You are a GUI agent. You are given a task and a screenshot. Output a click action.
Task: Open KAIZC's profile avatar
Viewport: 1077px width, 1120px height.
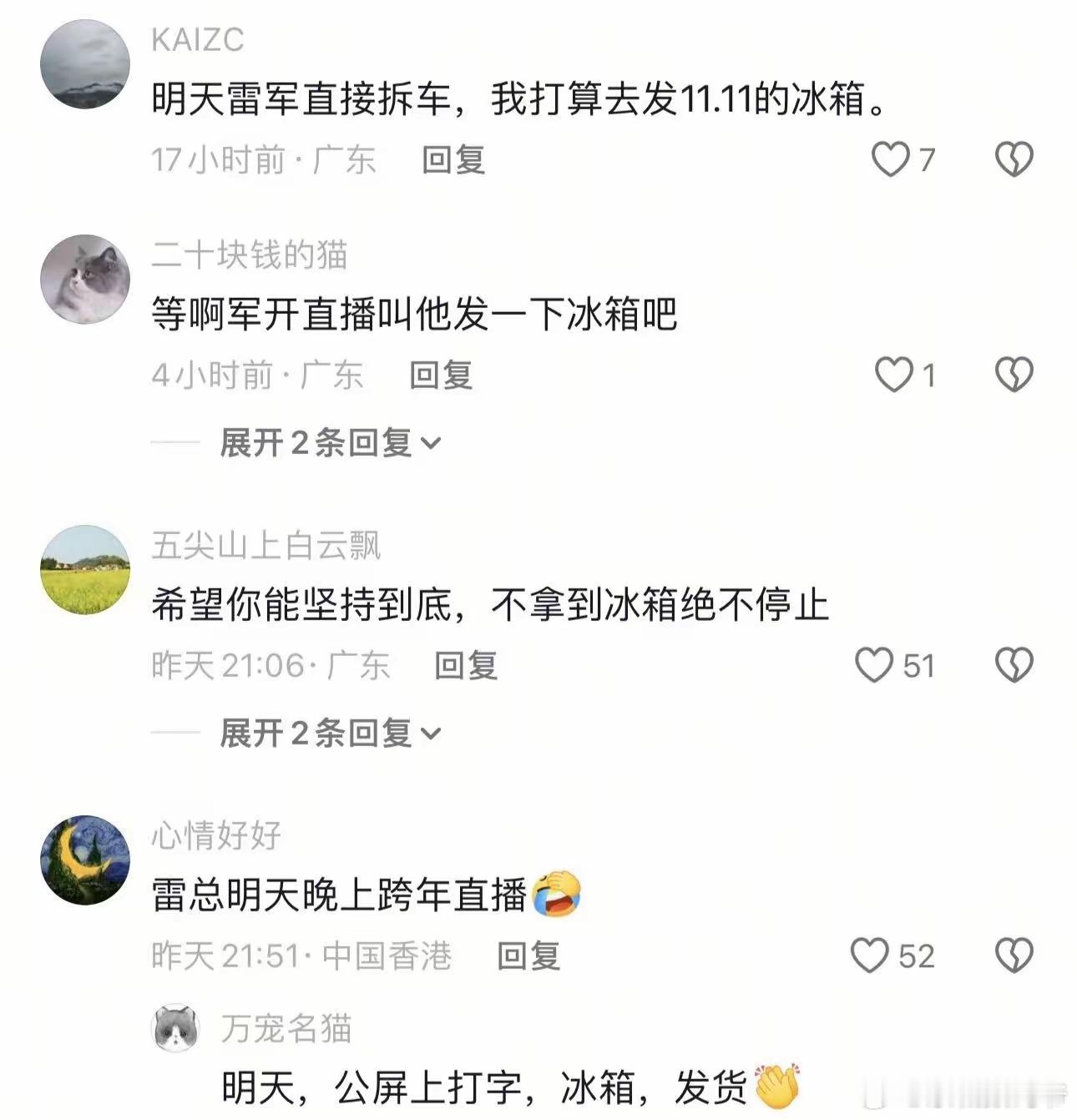pyautogui.click(x=85, y=50)
